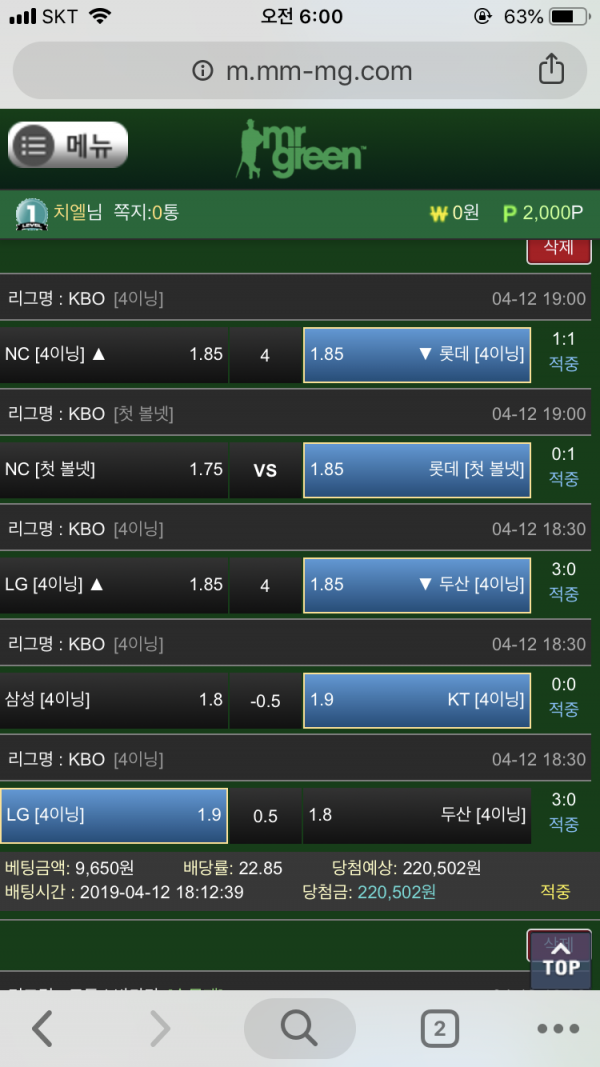The height and width of the screenshot is (1067, 600).
Task: Tap the mr green logo
Action: (300, 148)
